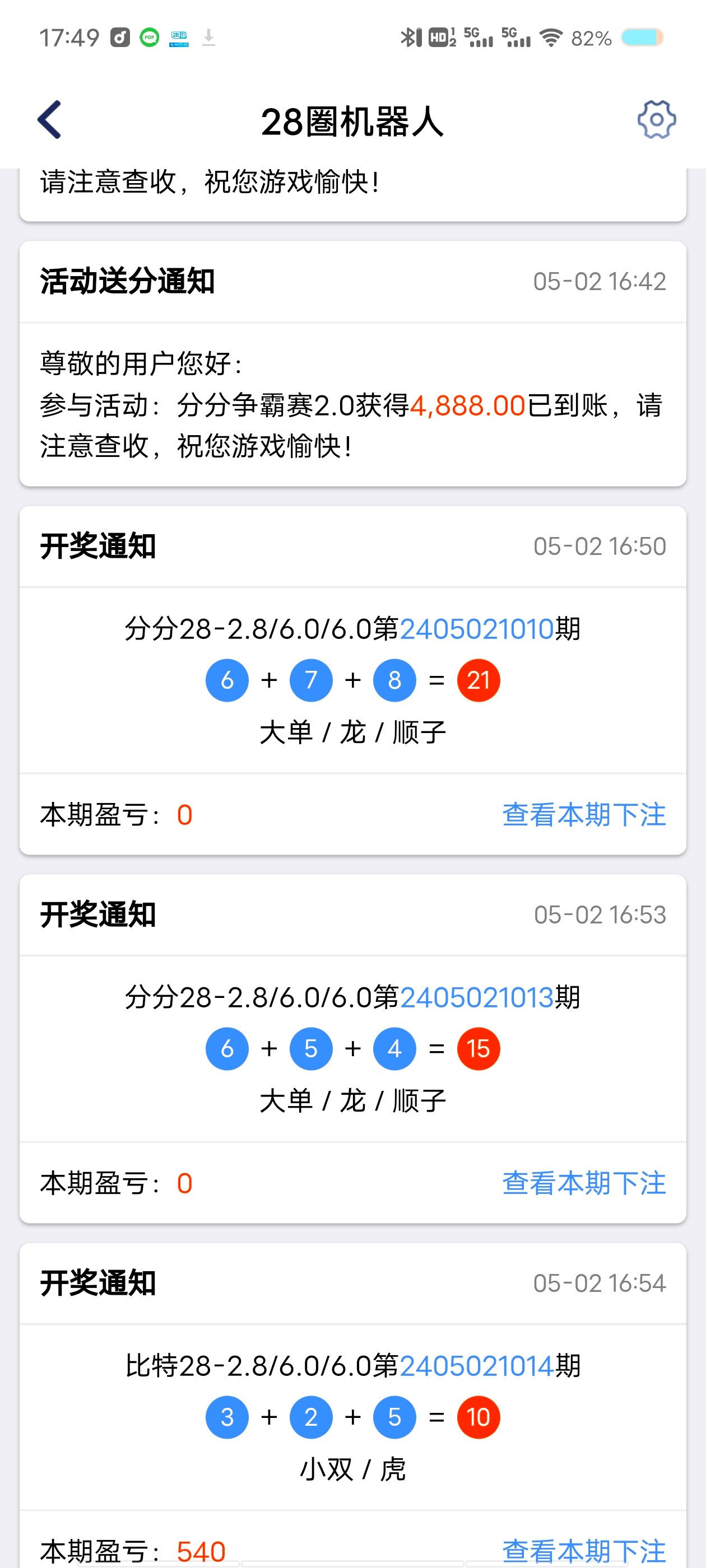This screenshot has height=1568, width=706.
Task: Open issue number 2405021014 link
Action: pyautogui.click(x=476, y=1366)
